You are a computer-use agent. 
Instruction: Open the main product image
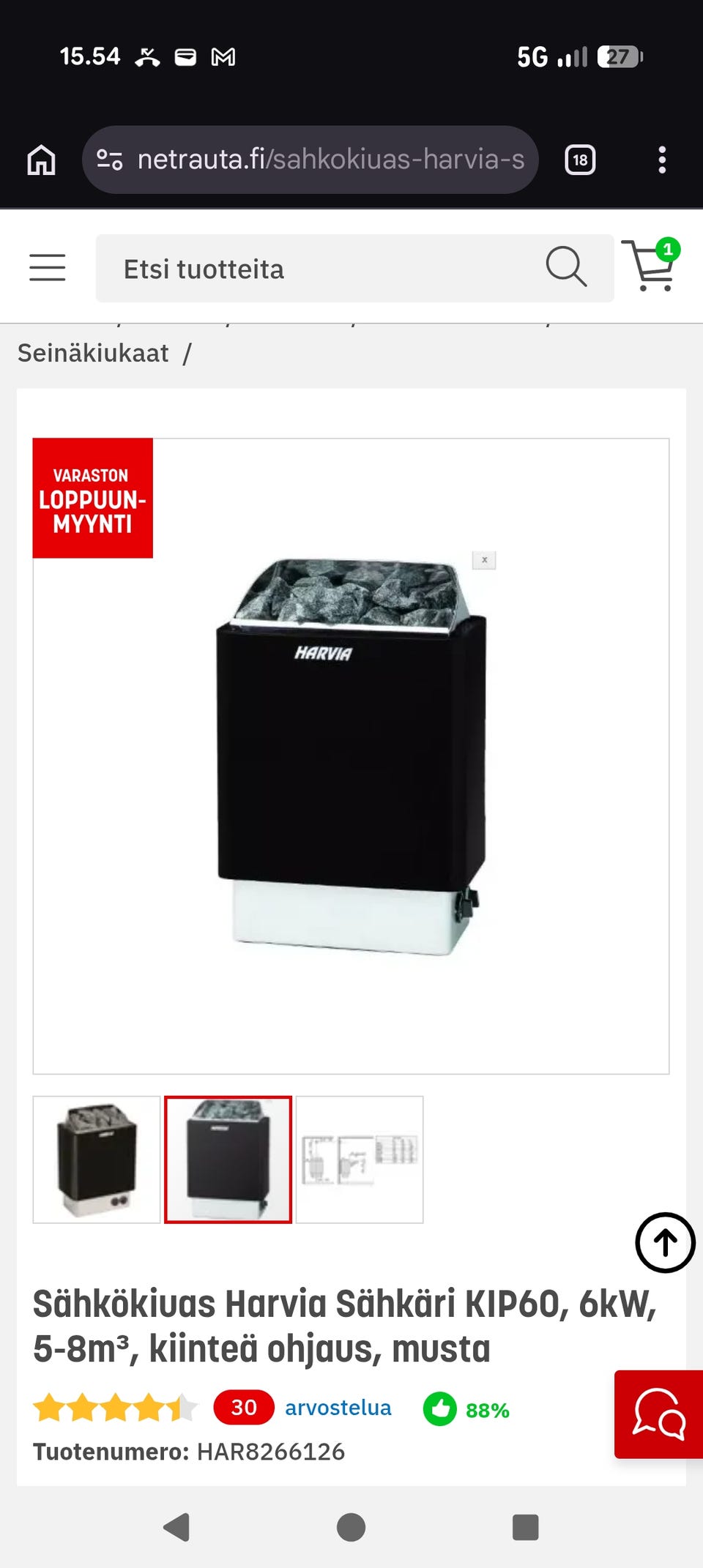point(351,756)
